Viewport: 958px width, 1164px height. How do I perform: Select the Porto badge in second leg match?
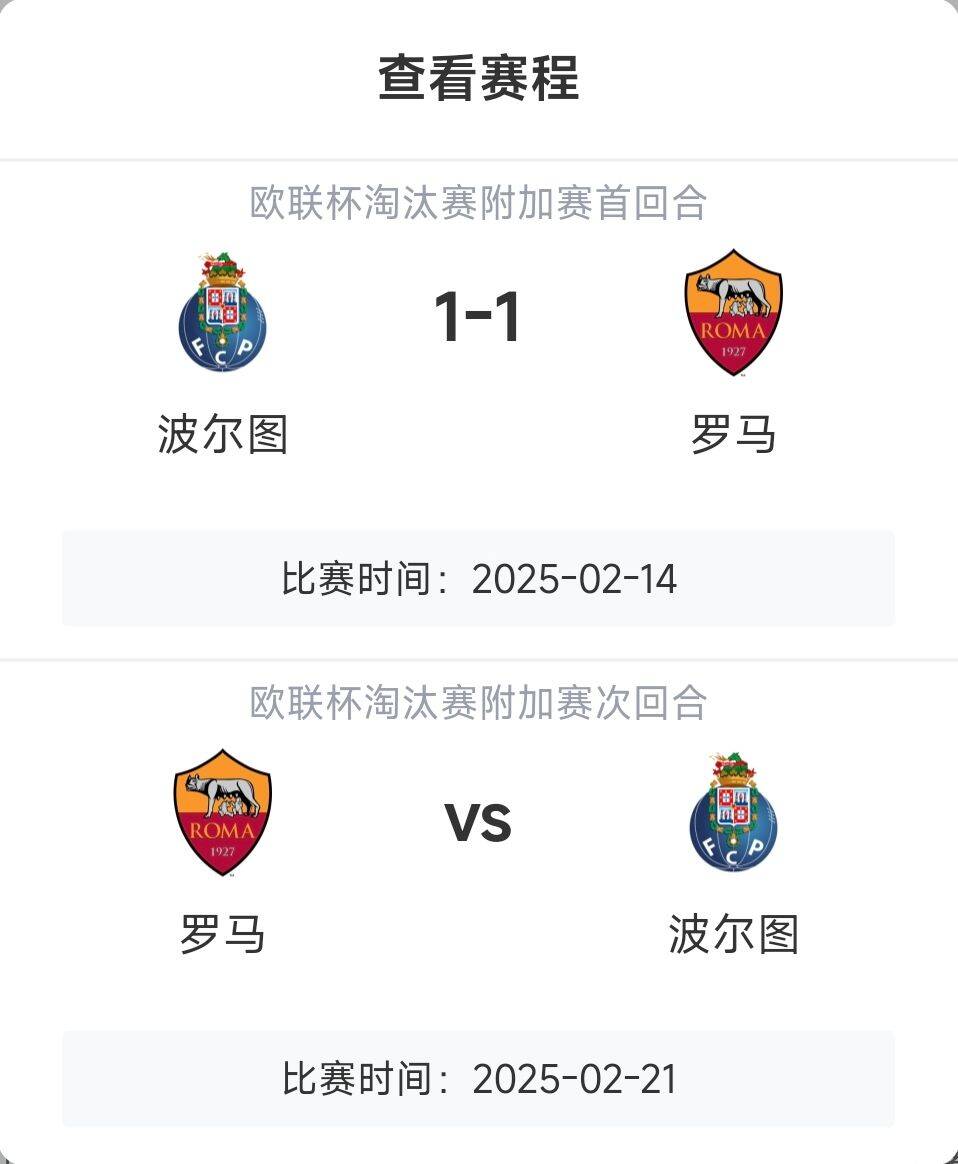click(x=735, y=812)
